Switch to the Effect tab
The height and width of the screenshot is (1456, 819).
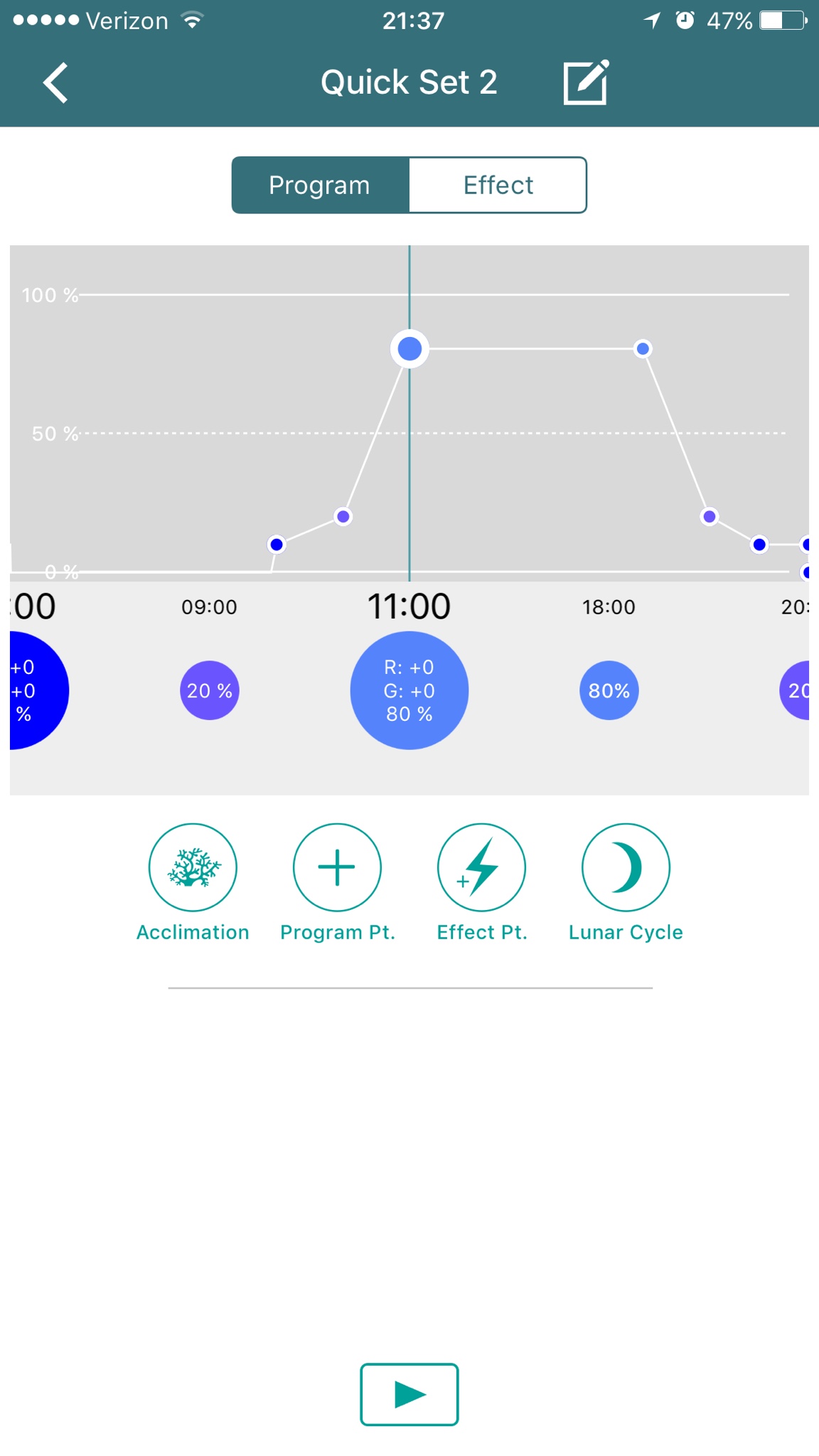click(x=498, y=185)
